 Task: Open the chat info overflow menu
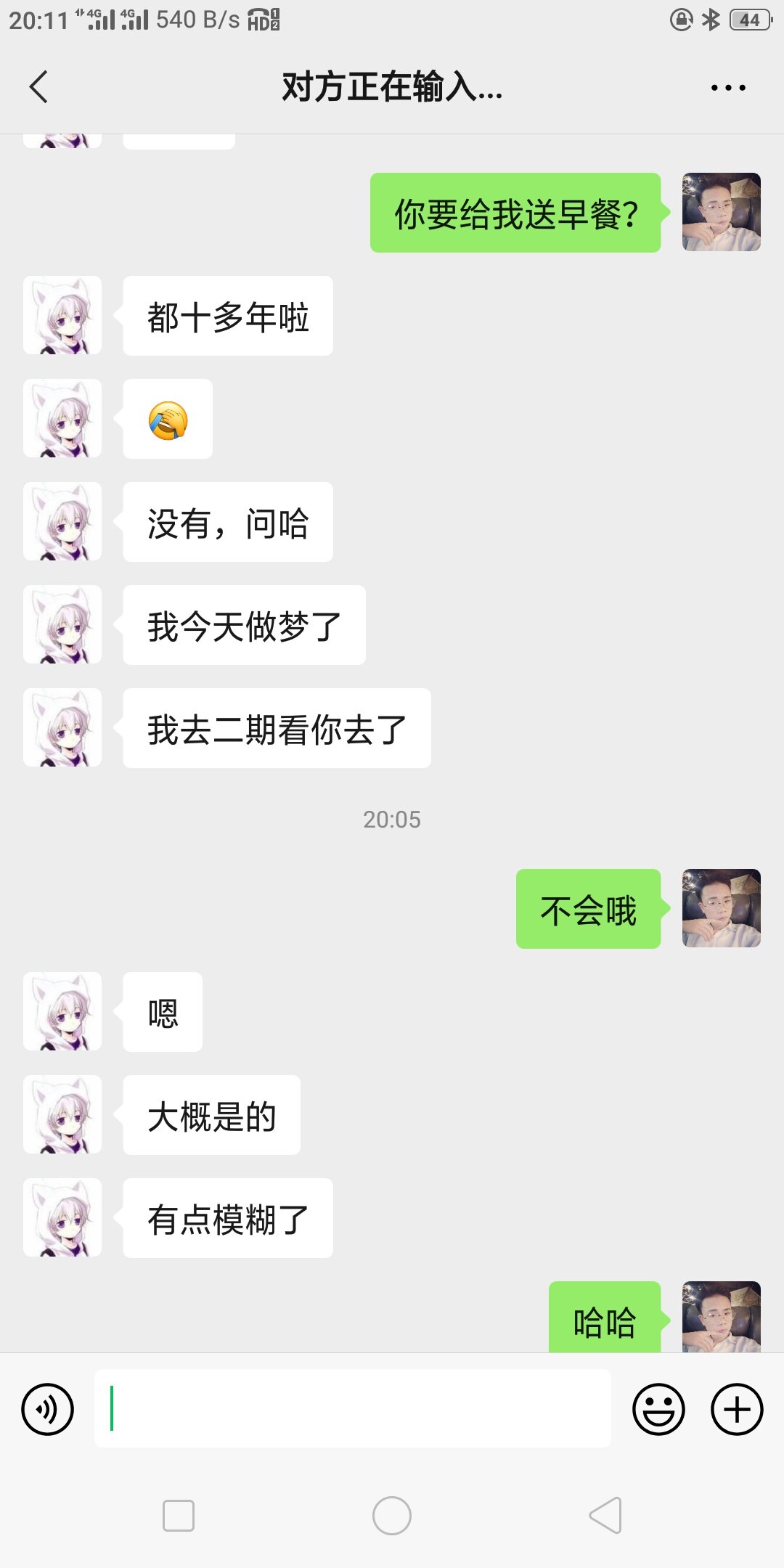[728, 88]
